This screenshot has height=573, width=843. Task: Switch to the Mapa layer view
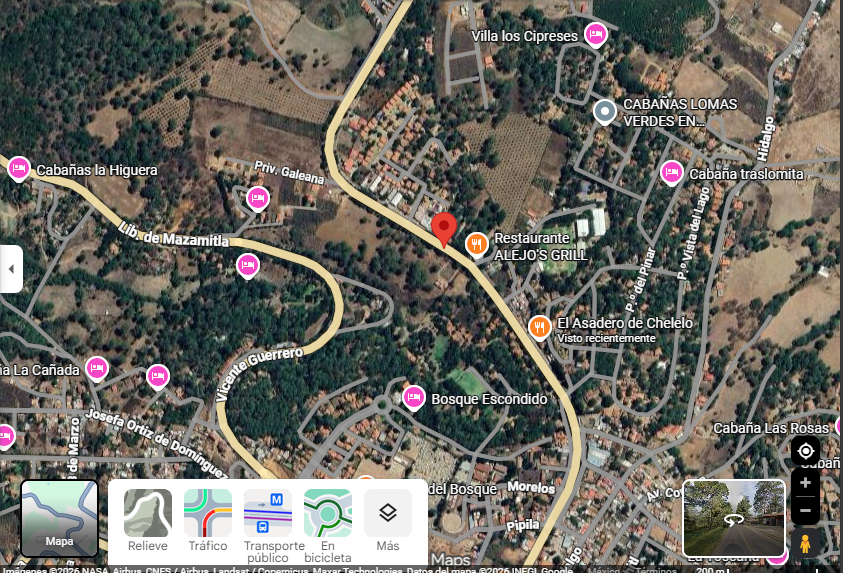60,518
